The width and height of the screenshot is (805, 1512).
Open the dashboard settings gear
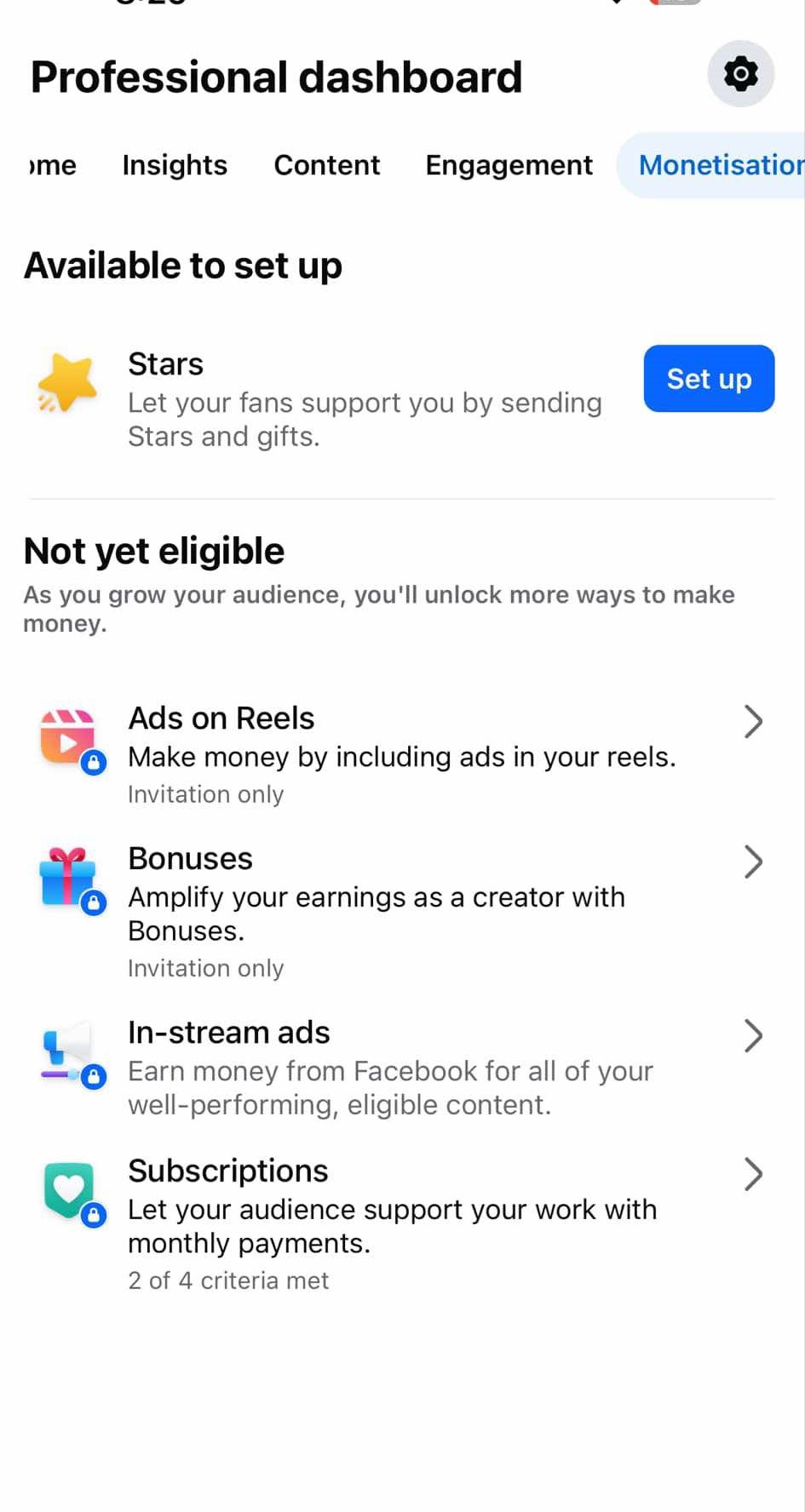740,74
